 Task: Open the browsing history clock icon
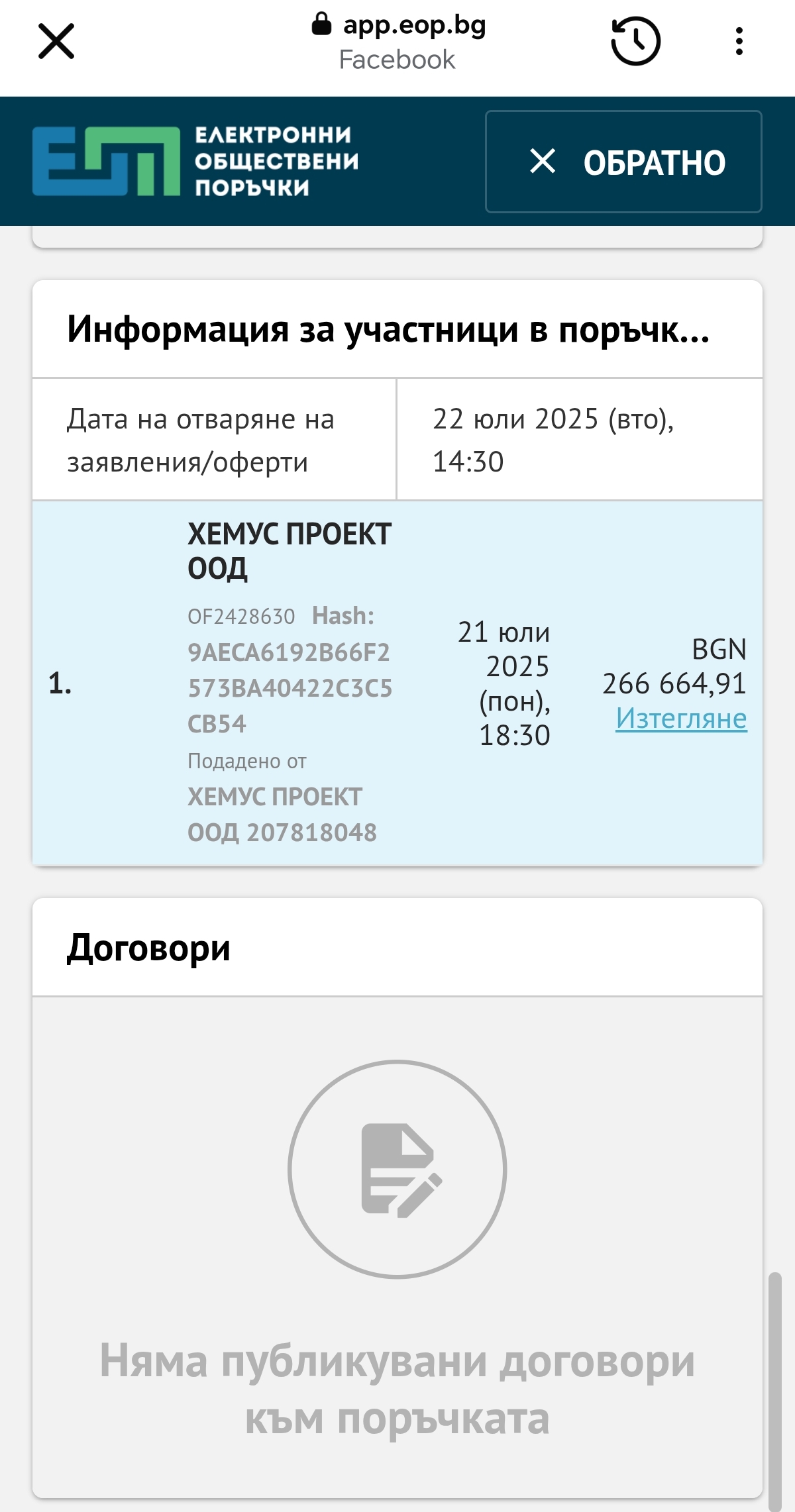click(x=635, y=42)
